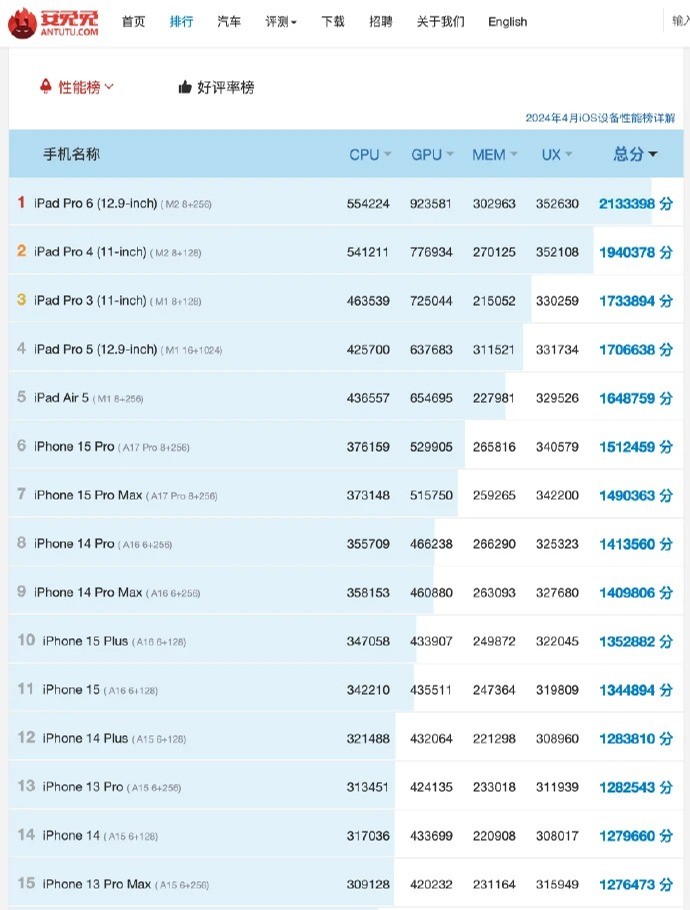Expand the 评测 dropdown menu
Screen dimensions: 690x910
click(281, 21)
